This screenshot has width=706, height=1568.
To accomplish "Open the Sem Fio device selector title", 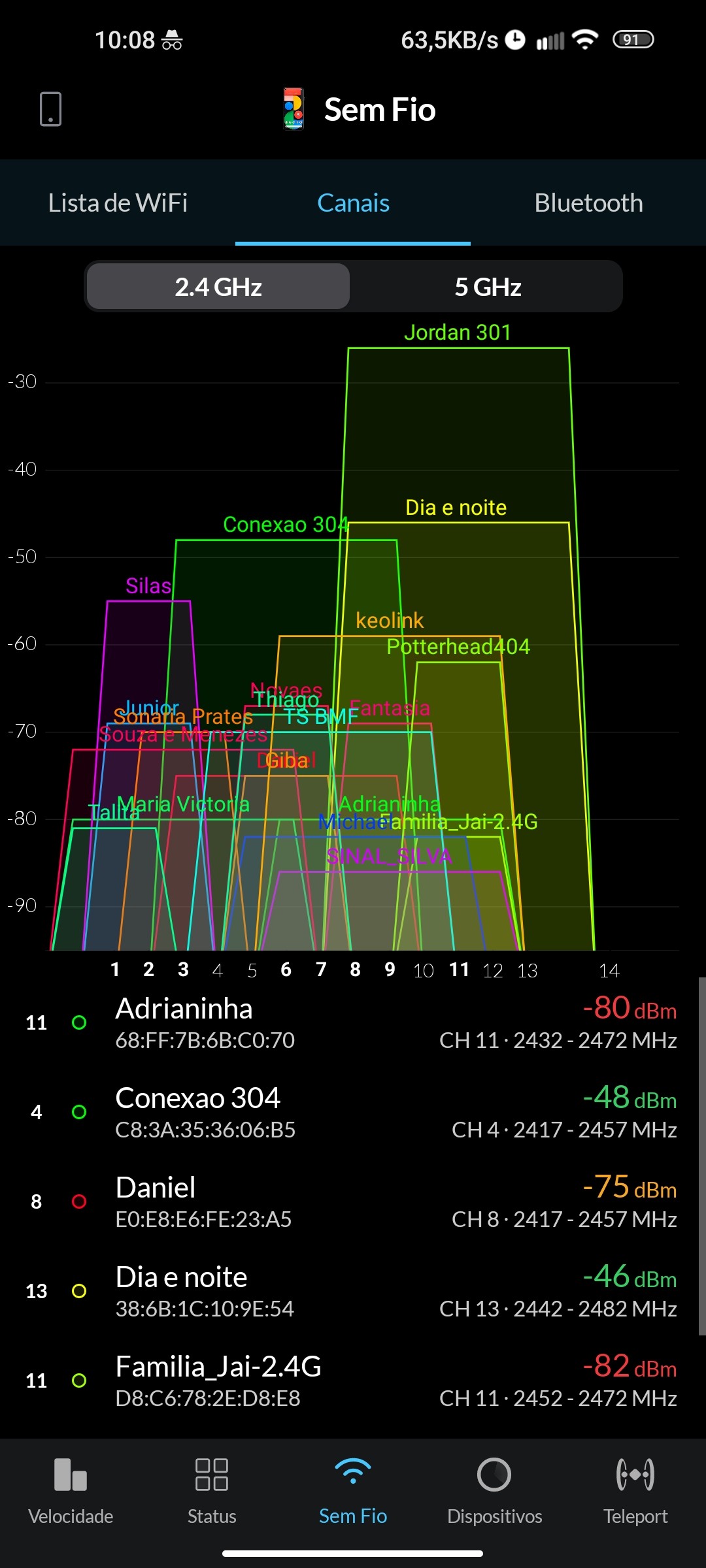I will coord(360,109).
